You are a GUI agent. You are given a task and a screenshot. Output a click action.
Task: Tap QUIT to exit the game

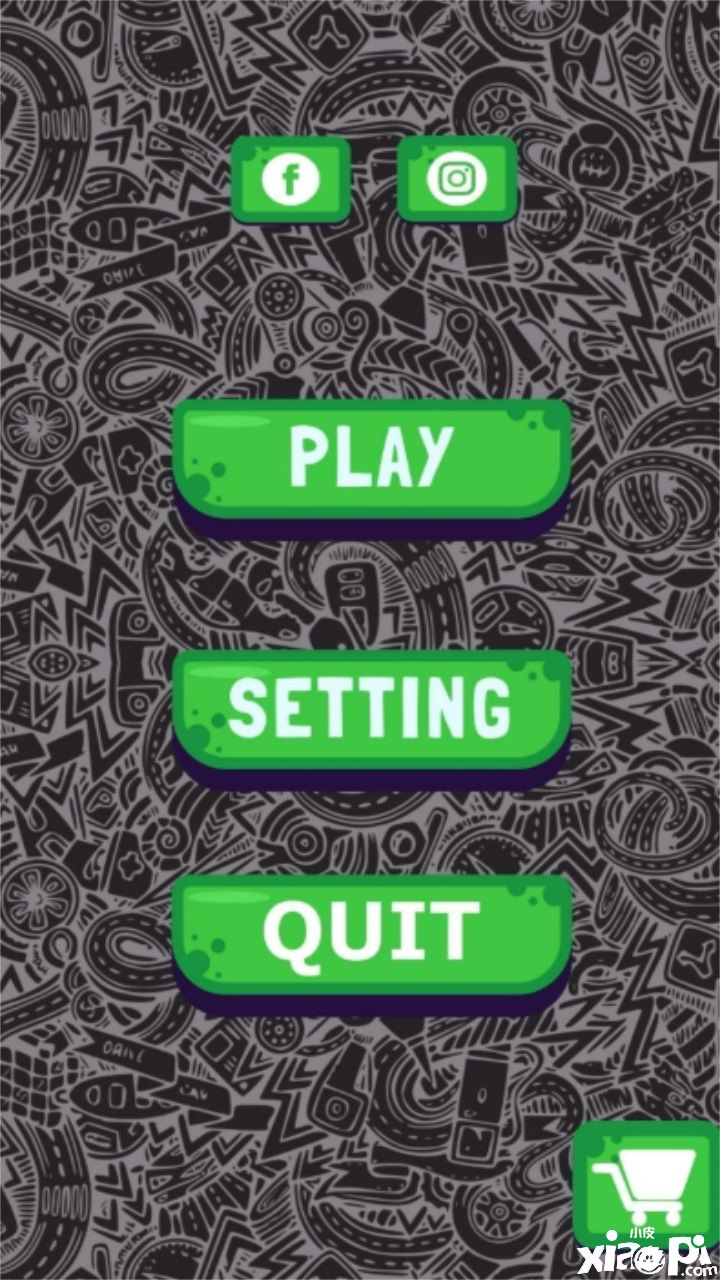pyautogui.click(x=371, y=932)
